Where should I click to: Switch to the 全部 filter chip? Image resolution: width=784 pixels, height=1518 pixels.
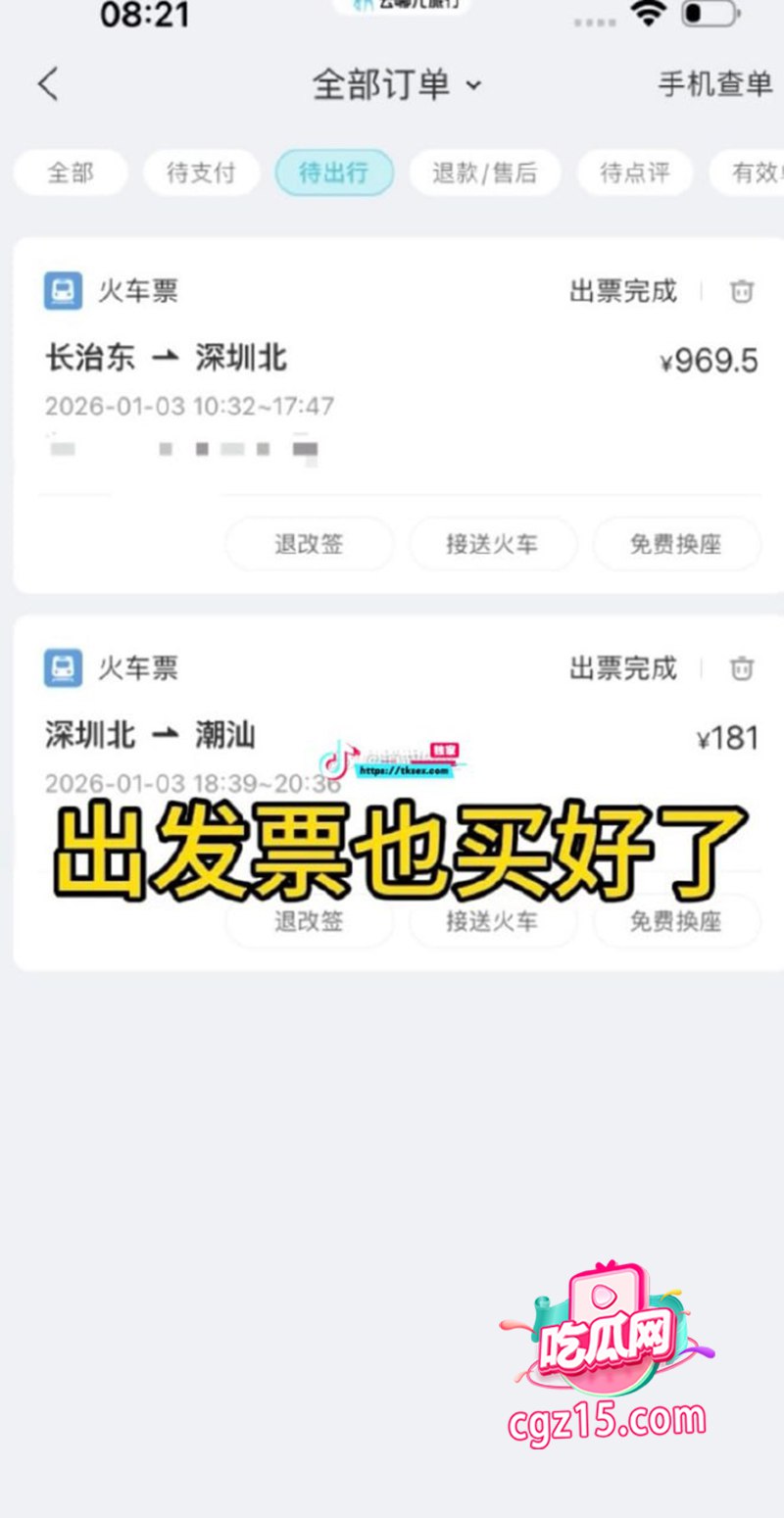pos(71,173)
